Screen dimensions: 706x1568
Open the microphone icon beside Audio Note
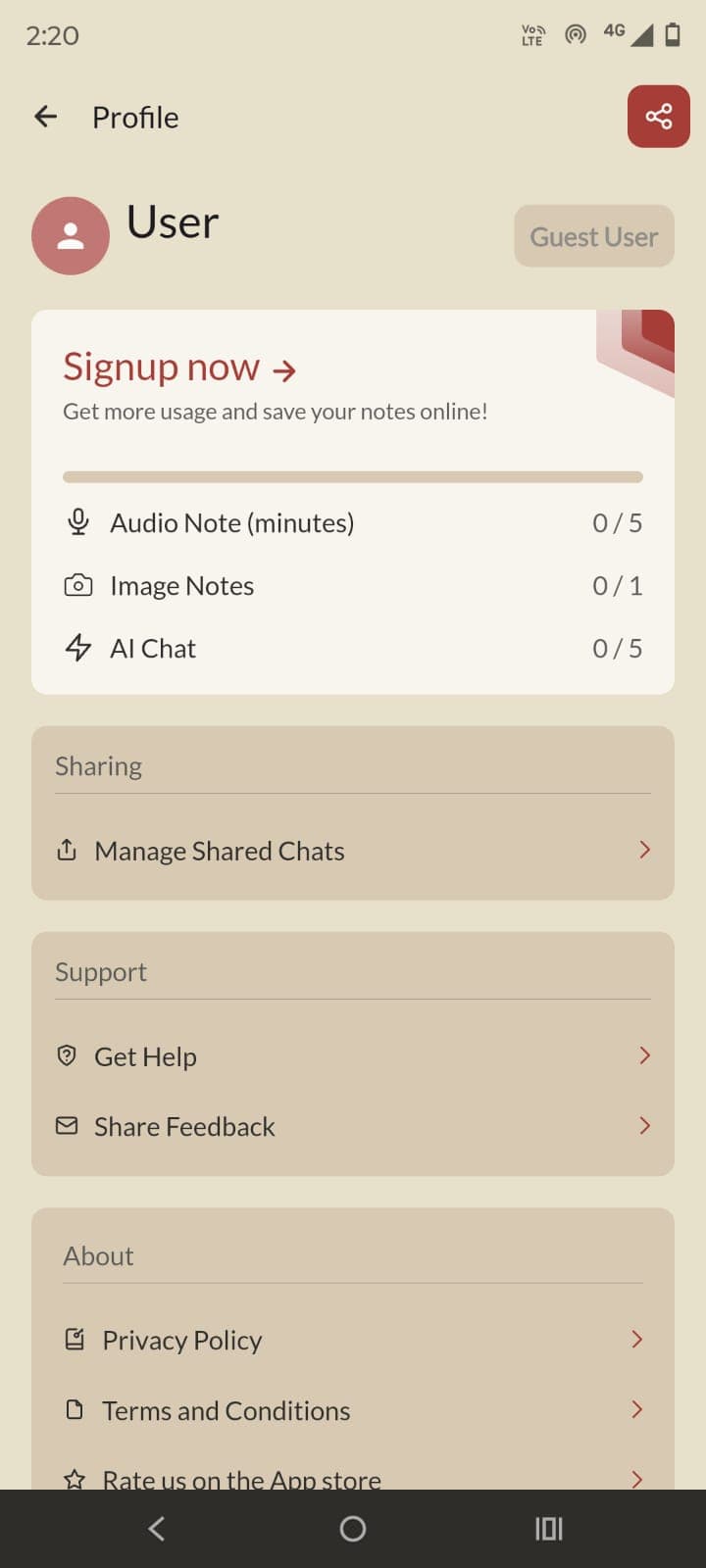(x=77, y=521)
